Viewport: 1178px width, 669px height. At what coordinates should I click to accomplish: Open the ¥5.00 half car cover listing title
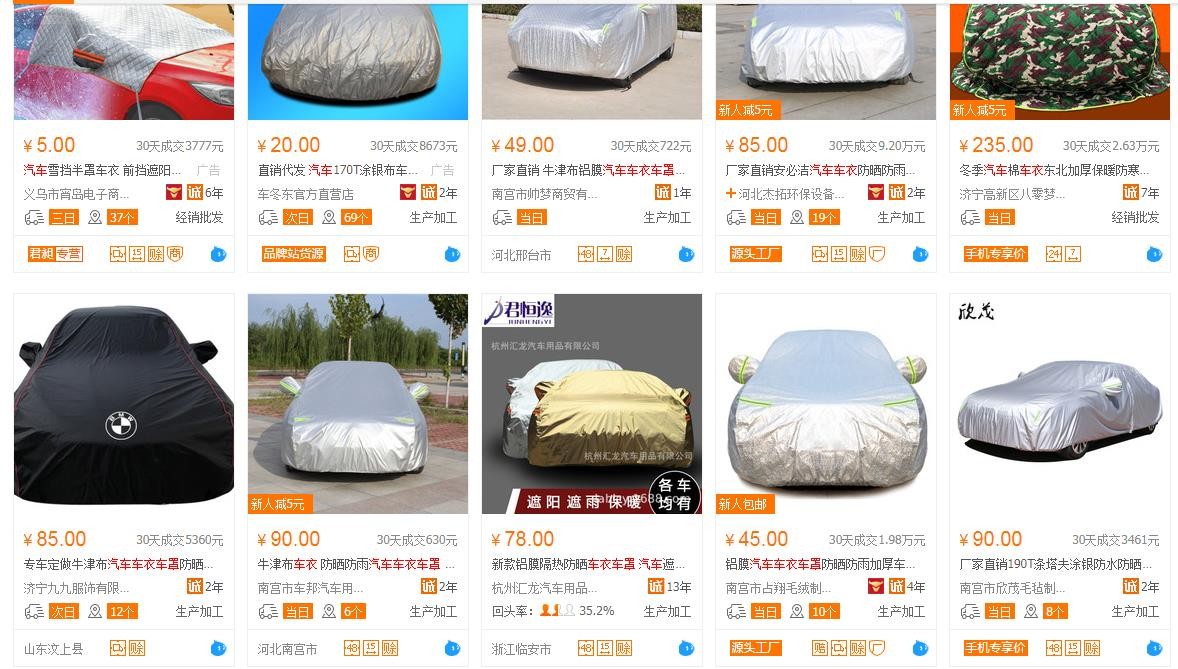tap(102, 170)
